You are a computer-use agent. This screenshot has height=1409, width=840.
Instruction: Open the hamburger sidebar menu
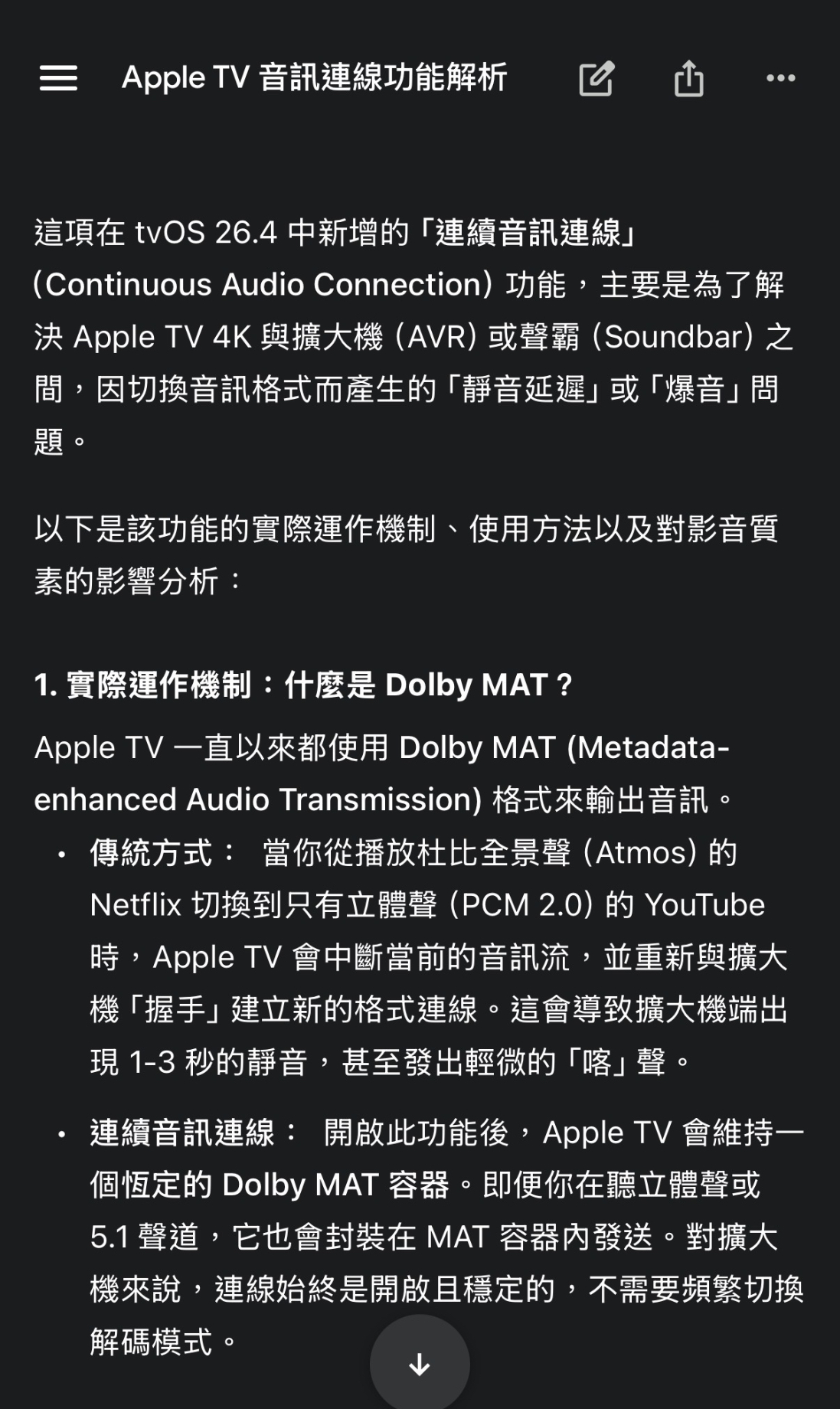click(x=58, y=78)
